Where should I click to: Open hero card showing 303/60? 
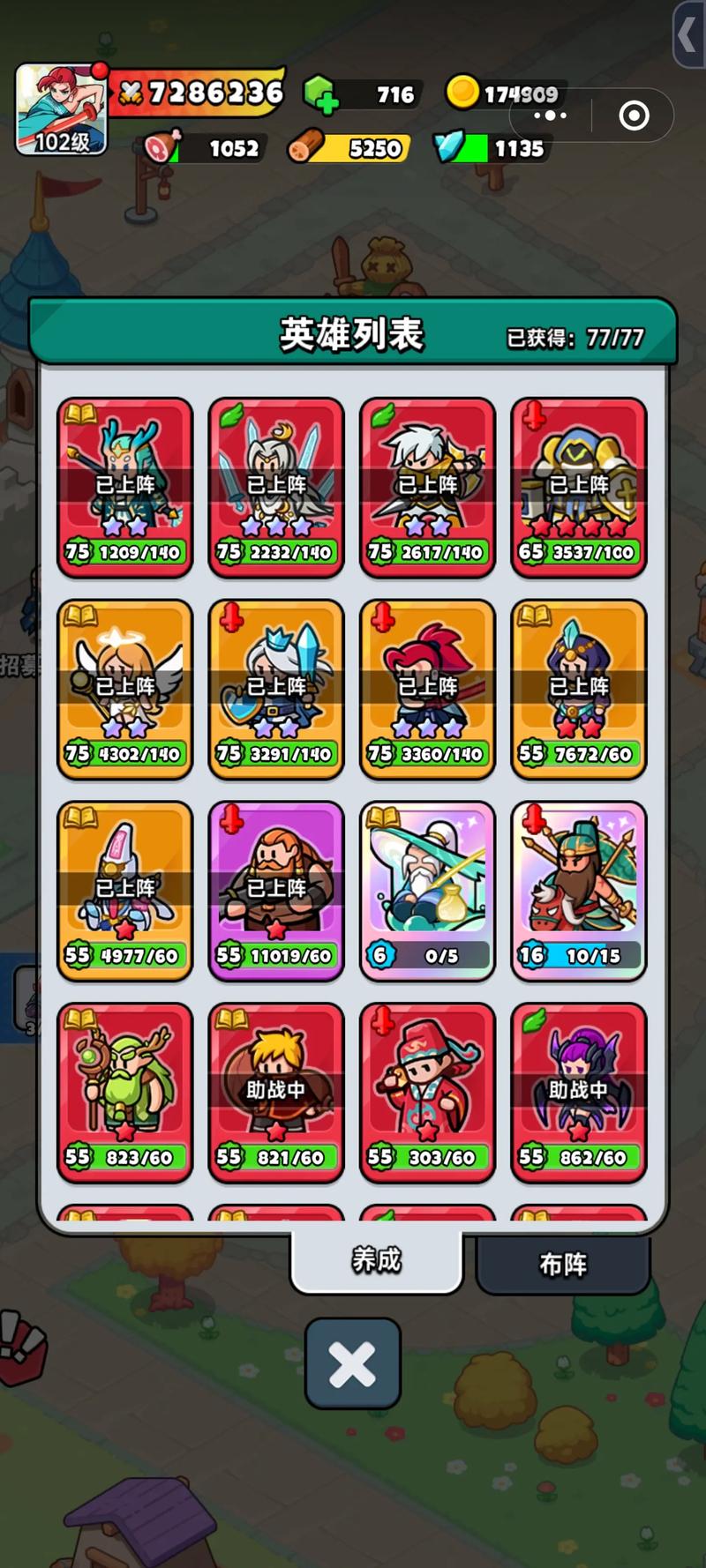(x=428, y=1093)
